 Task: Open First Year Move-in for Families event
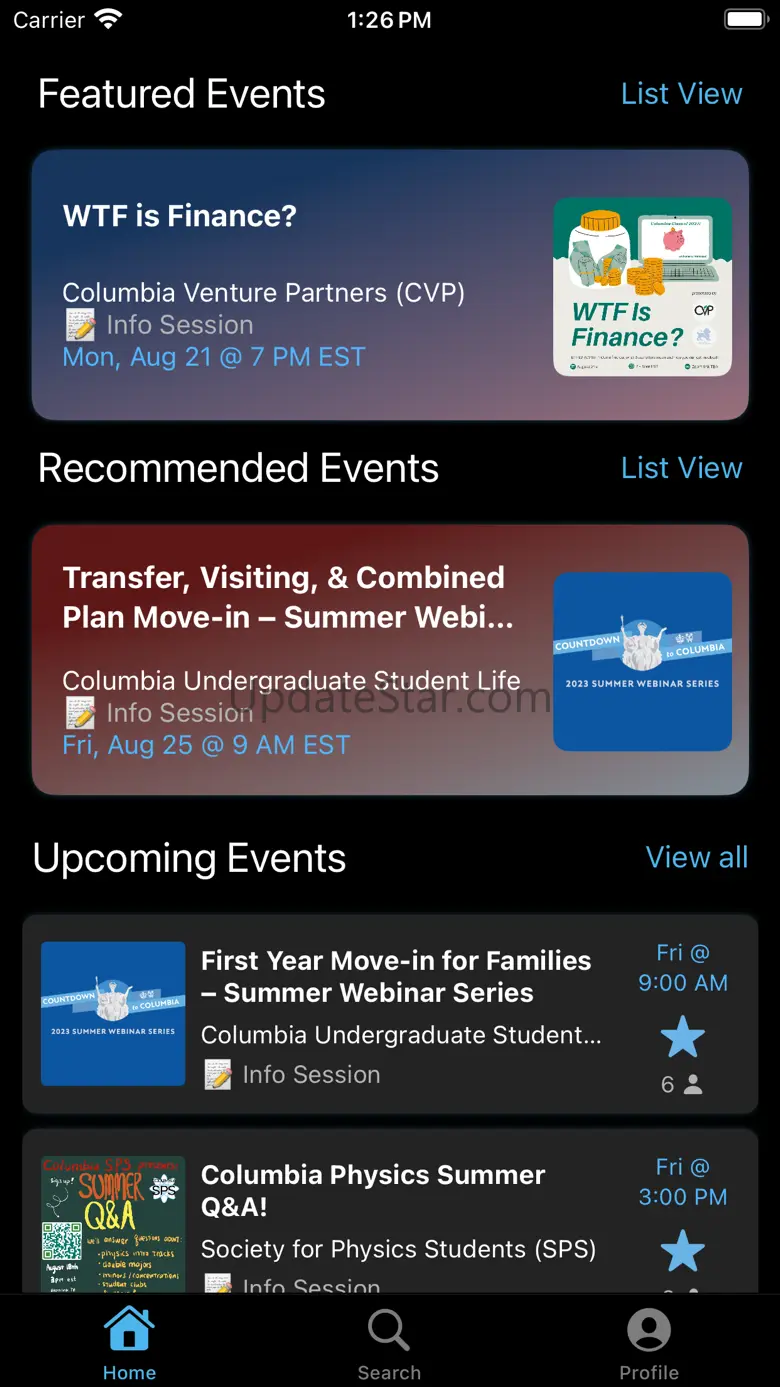390,1014
